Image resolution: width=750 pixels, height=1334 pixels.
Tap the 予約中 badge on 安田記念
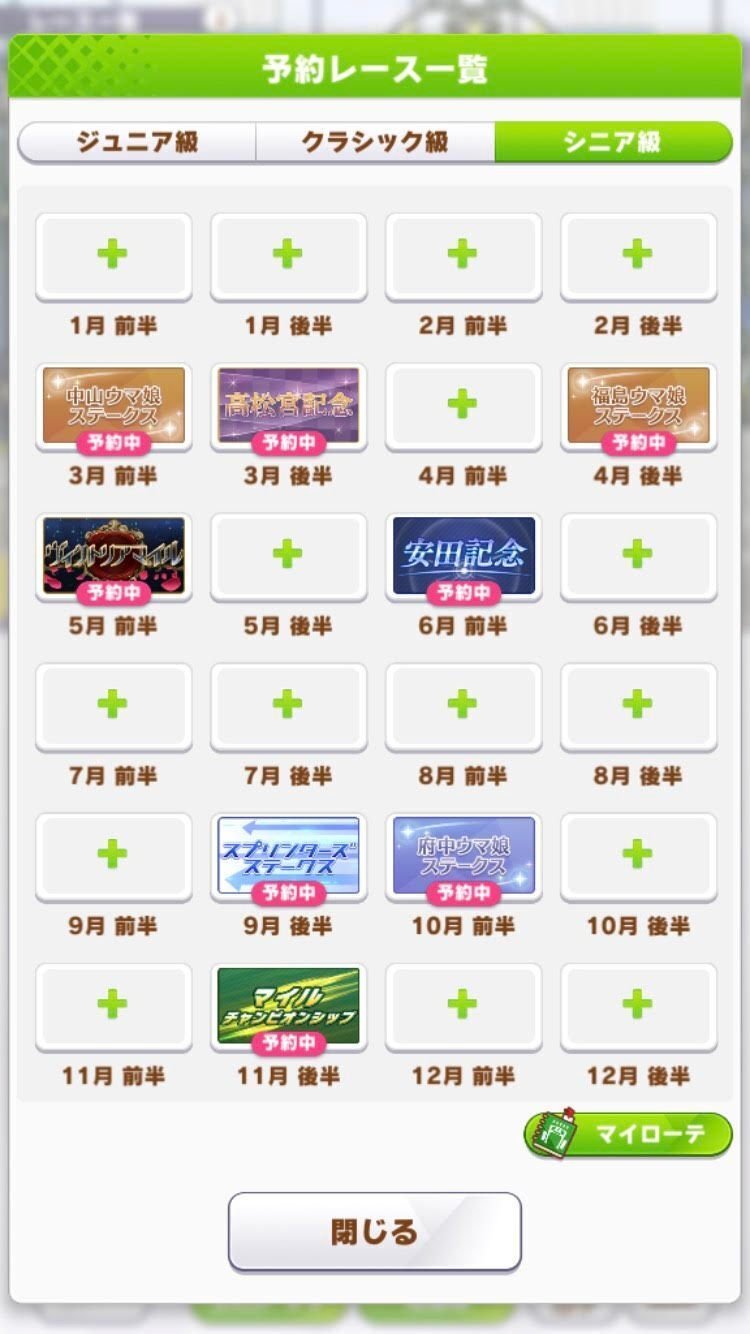coord(462,593)
